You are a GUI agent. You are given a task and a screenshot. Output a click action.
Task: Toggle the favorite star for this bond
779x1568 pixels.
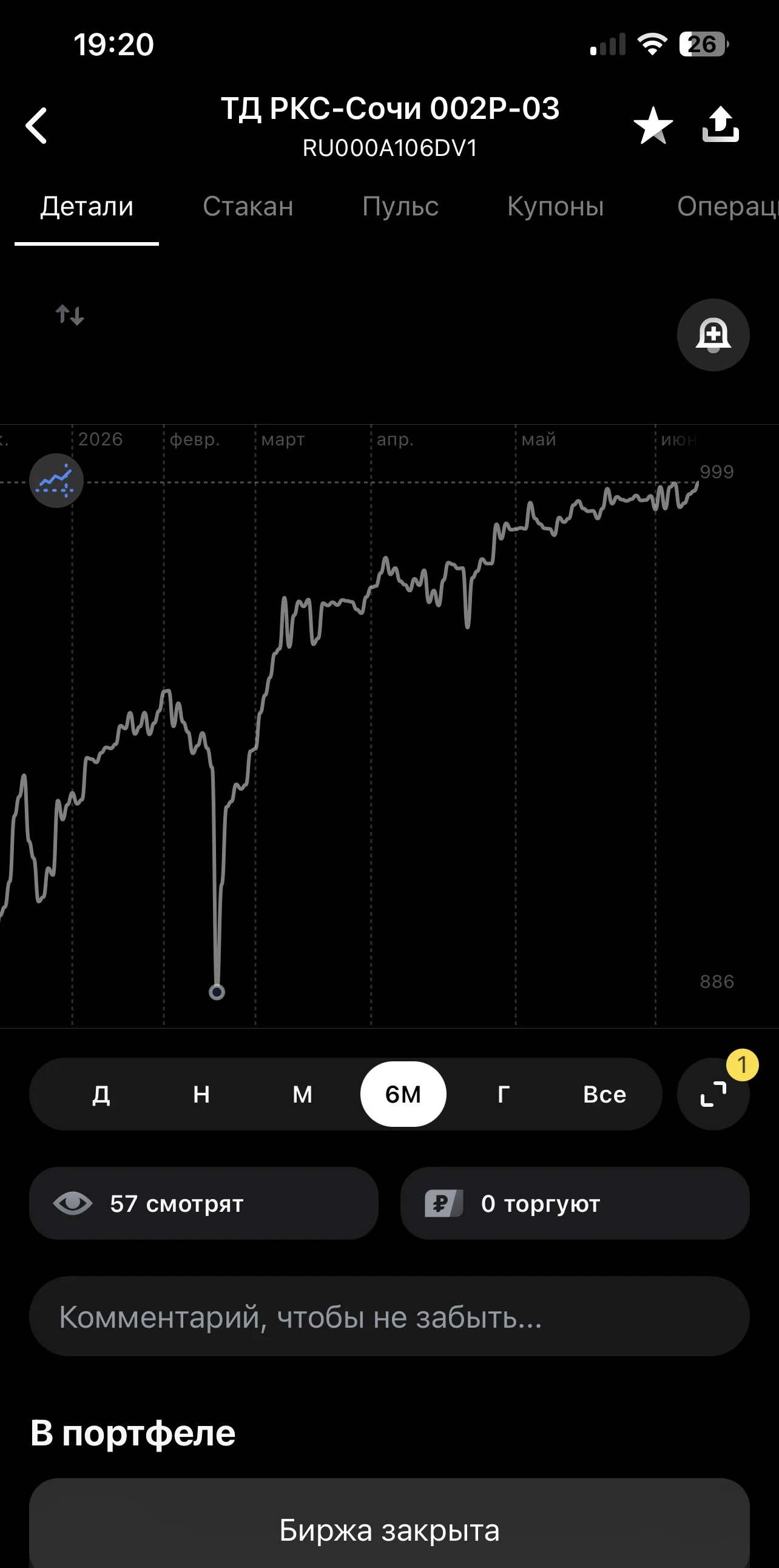(653, 126)
